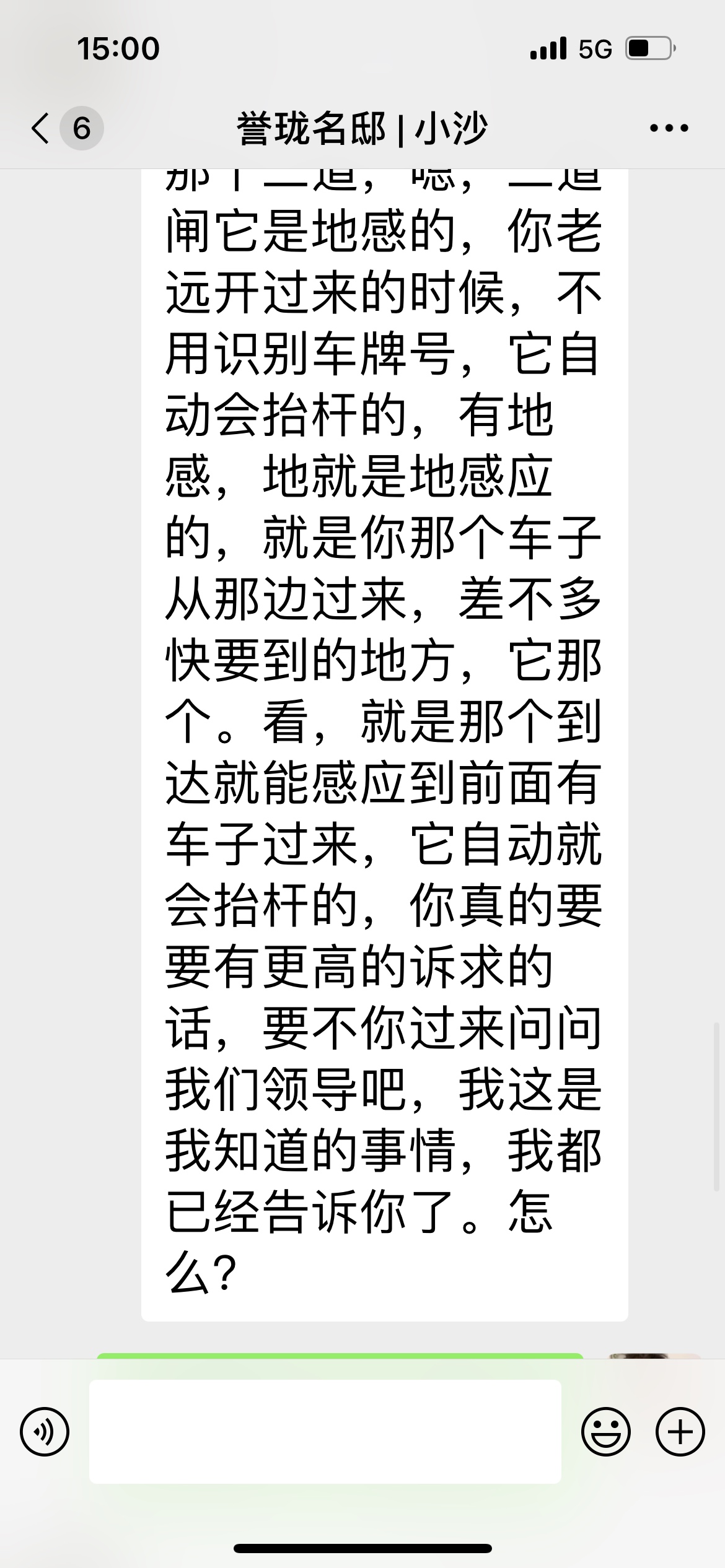The image size is (725, 1568).
Task: Open the emoji sticker picker
Action: [x=605, y=1432]
